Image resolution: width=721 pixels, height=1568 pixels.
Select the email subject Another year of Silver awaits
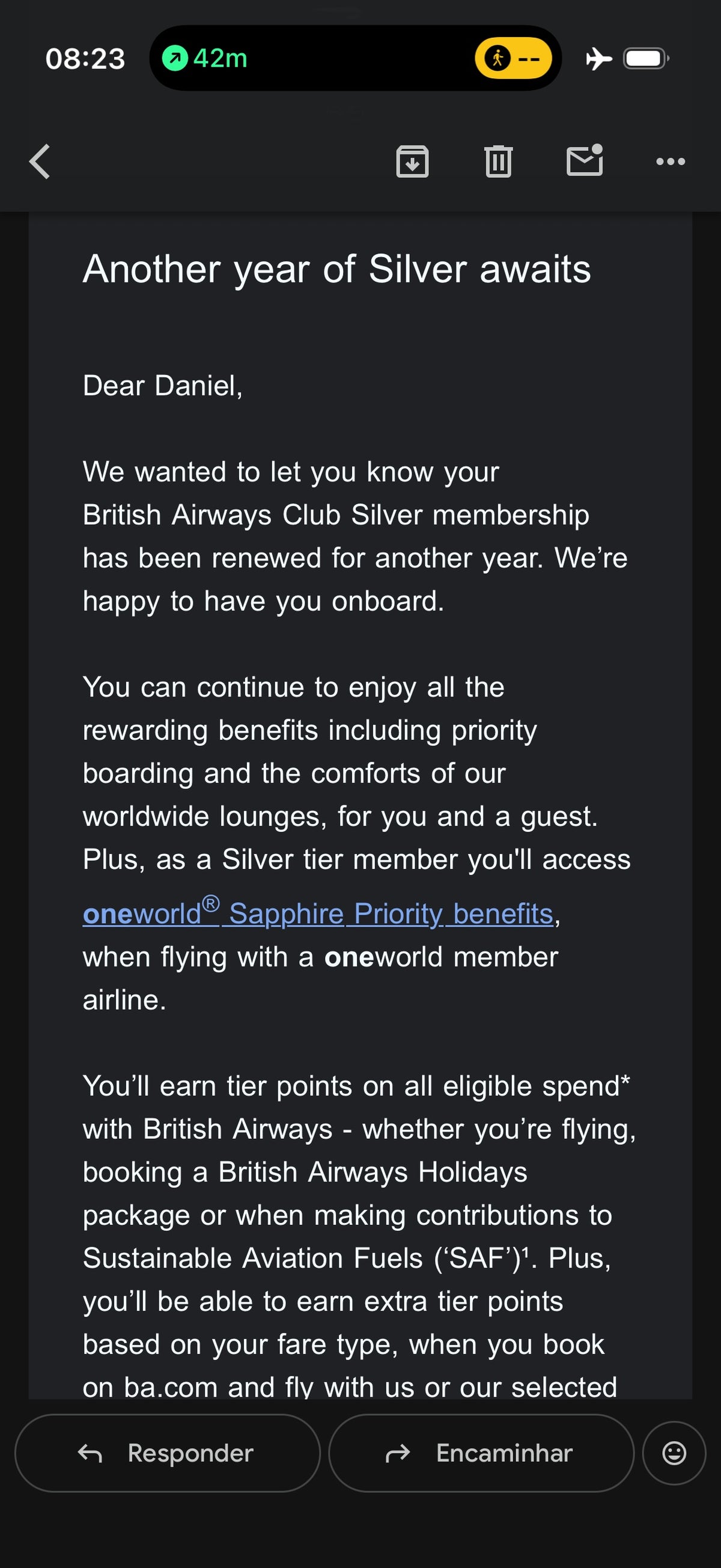(x=338, y=269)
